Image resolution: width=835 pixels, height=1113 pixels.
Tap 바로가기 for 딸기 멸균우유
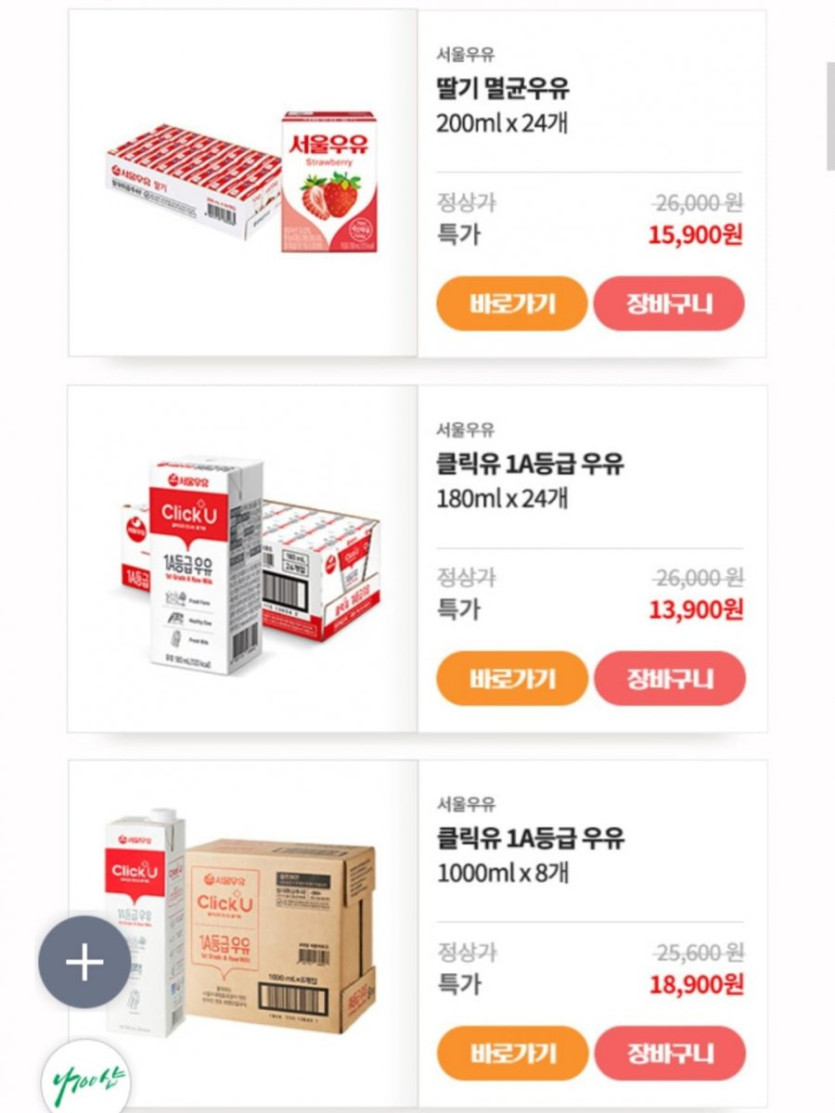[511, 304]
